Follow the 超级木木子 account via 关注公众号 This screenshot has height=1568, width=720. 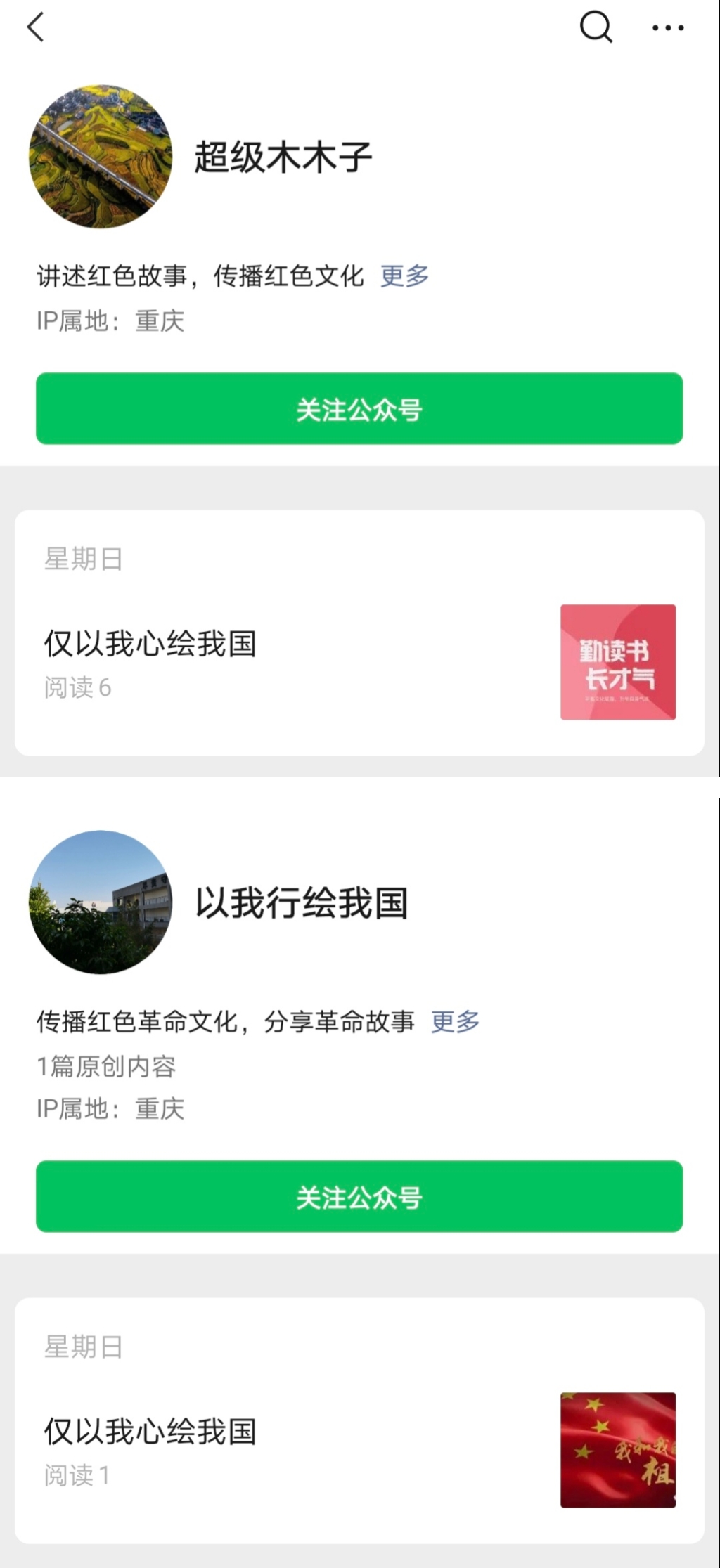click(x=359, y=408)
